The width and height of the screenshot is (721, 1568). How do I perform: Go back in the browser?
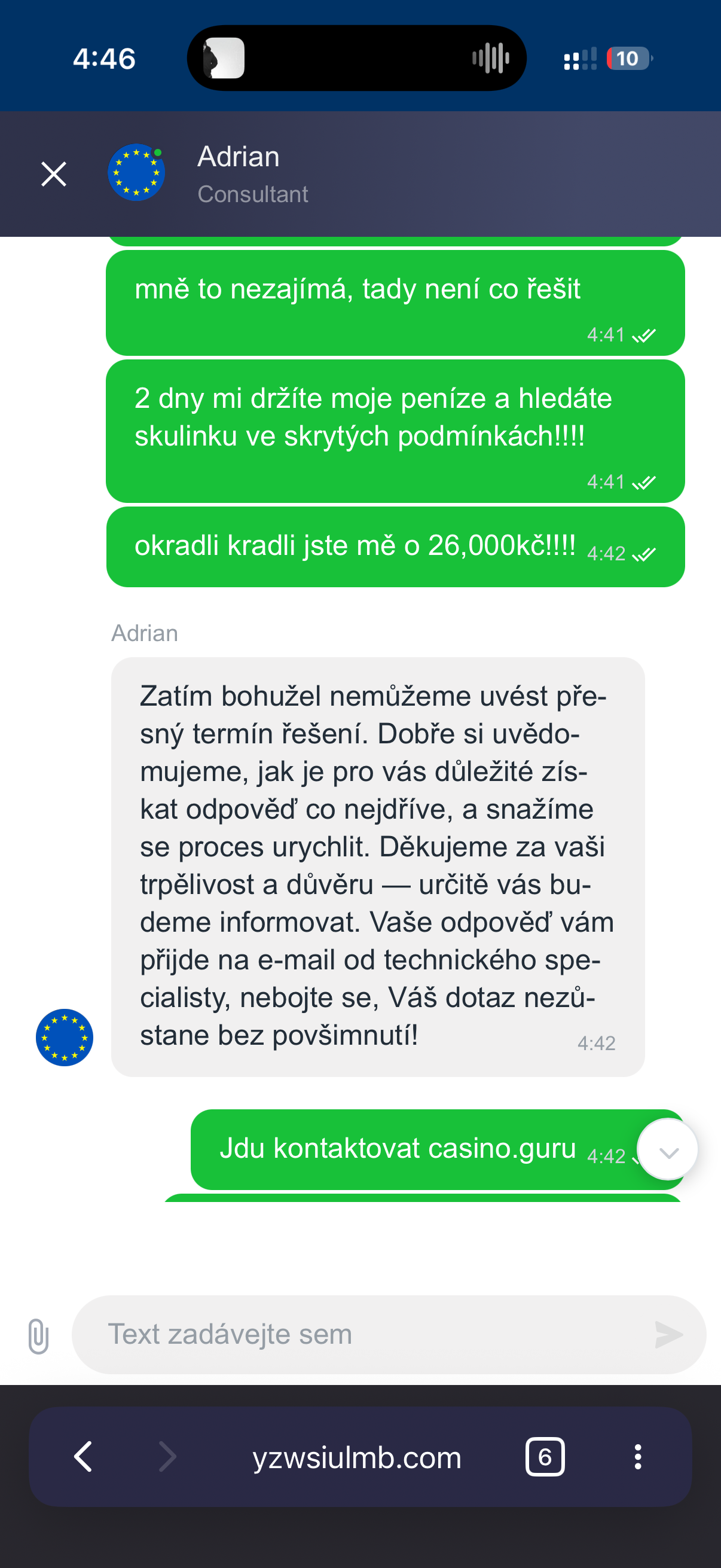click(x=83, y=1457)
